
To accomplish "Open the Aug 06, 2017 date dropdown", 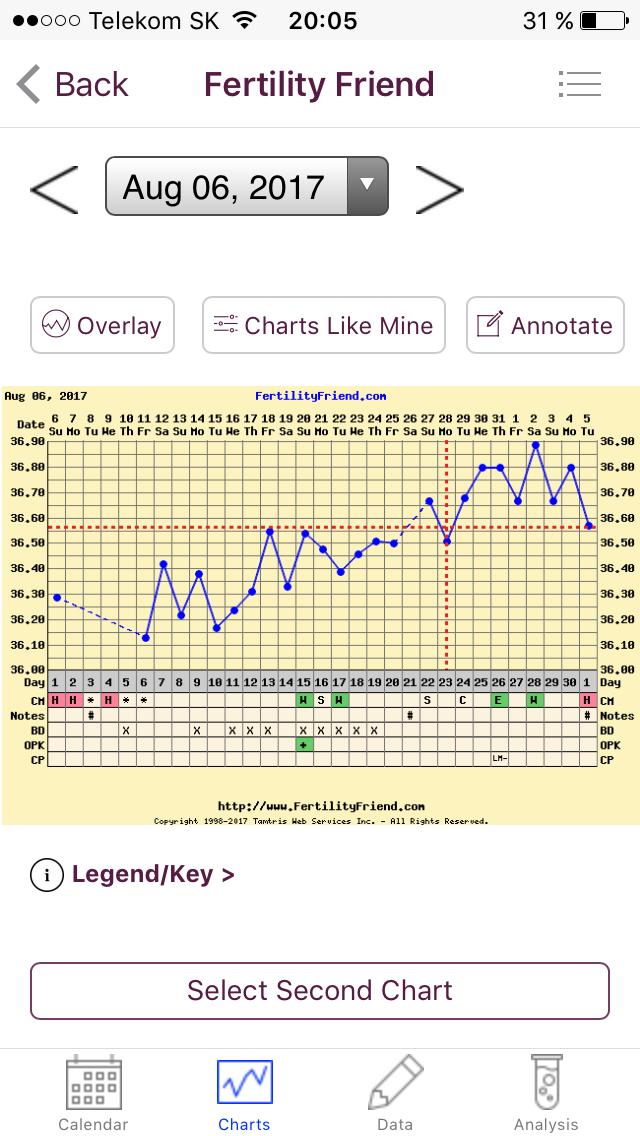I will [x=246, y=187].
